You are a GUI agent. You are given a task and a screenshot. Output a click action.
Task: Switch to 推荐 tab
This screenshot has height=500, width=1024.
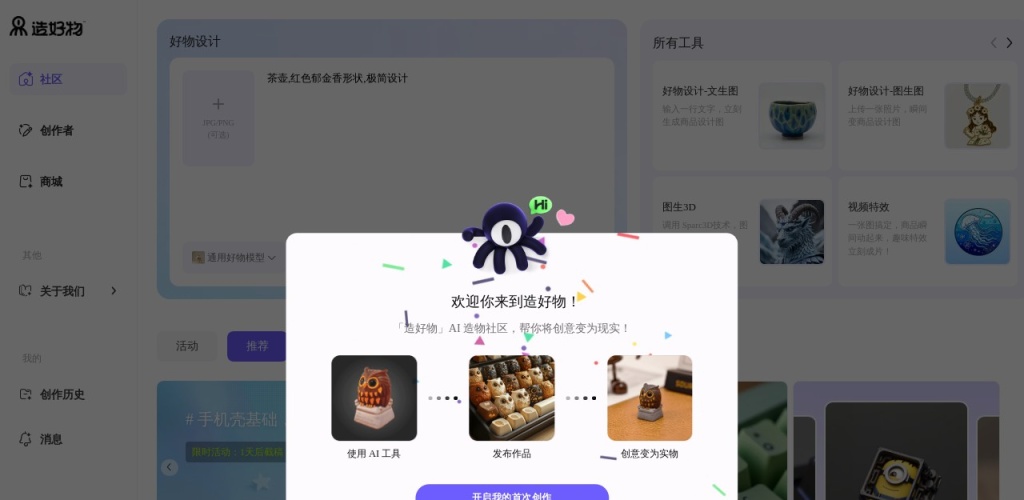click(257, 346)
